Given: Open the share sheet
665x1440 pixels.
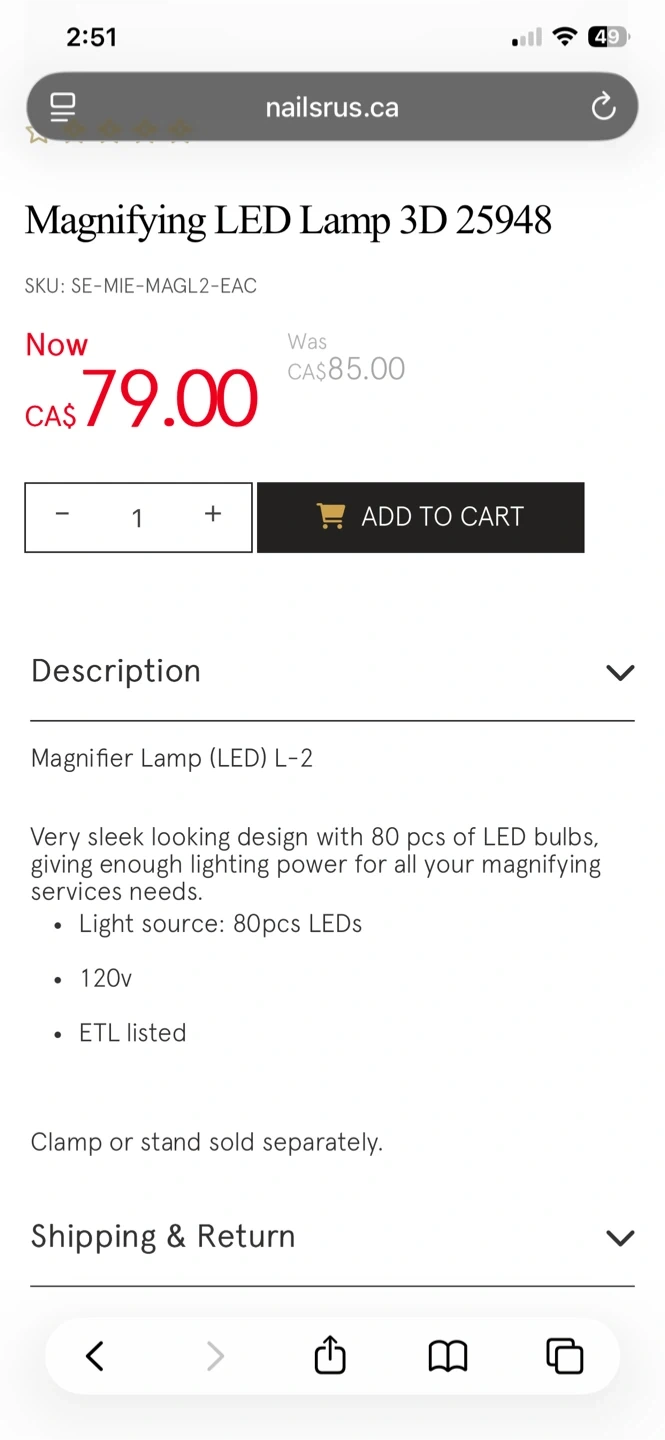Looking at the screenshot, I should (x=330, y=1356).
